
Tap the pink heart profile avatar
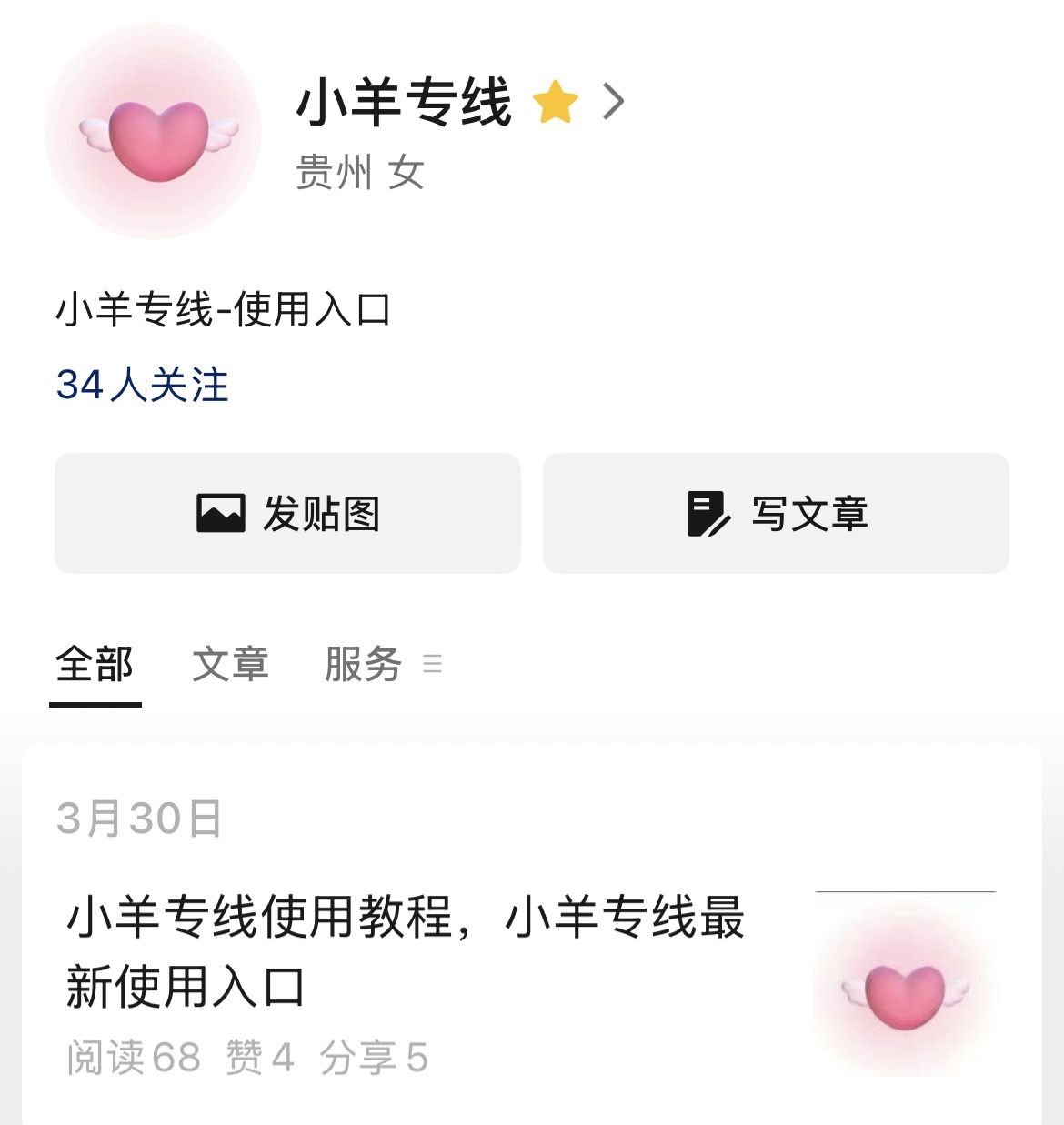coord(154,133)
